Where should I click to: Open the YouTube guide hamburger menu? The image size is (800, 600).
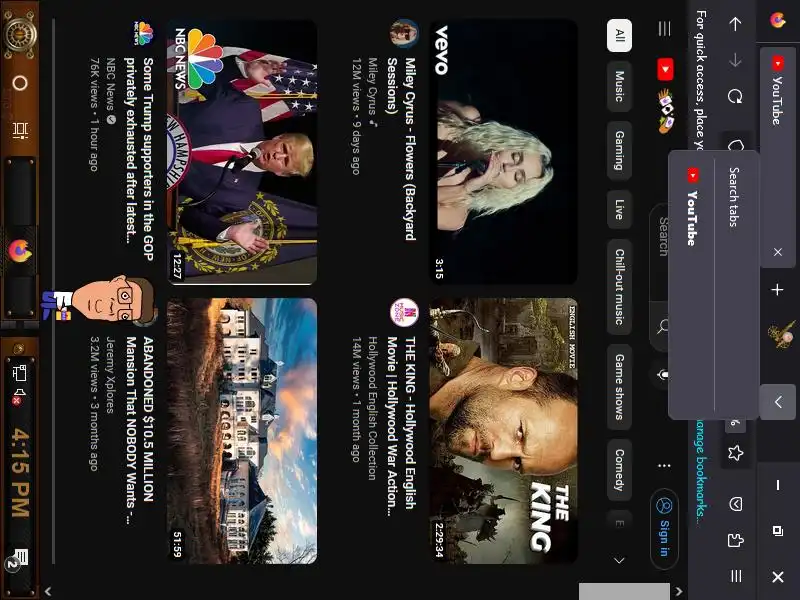(663, 30)
